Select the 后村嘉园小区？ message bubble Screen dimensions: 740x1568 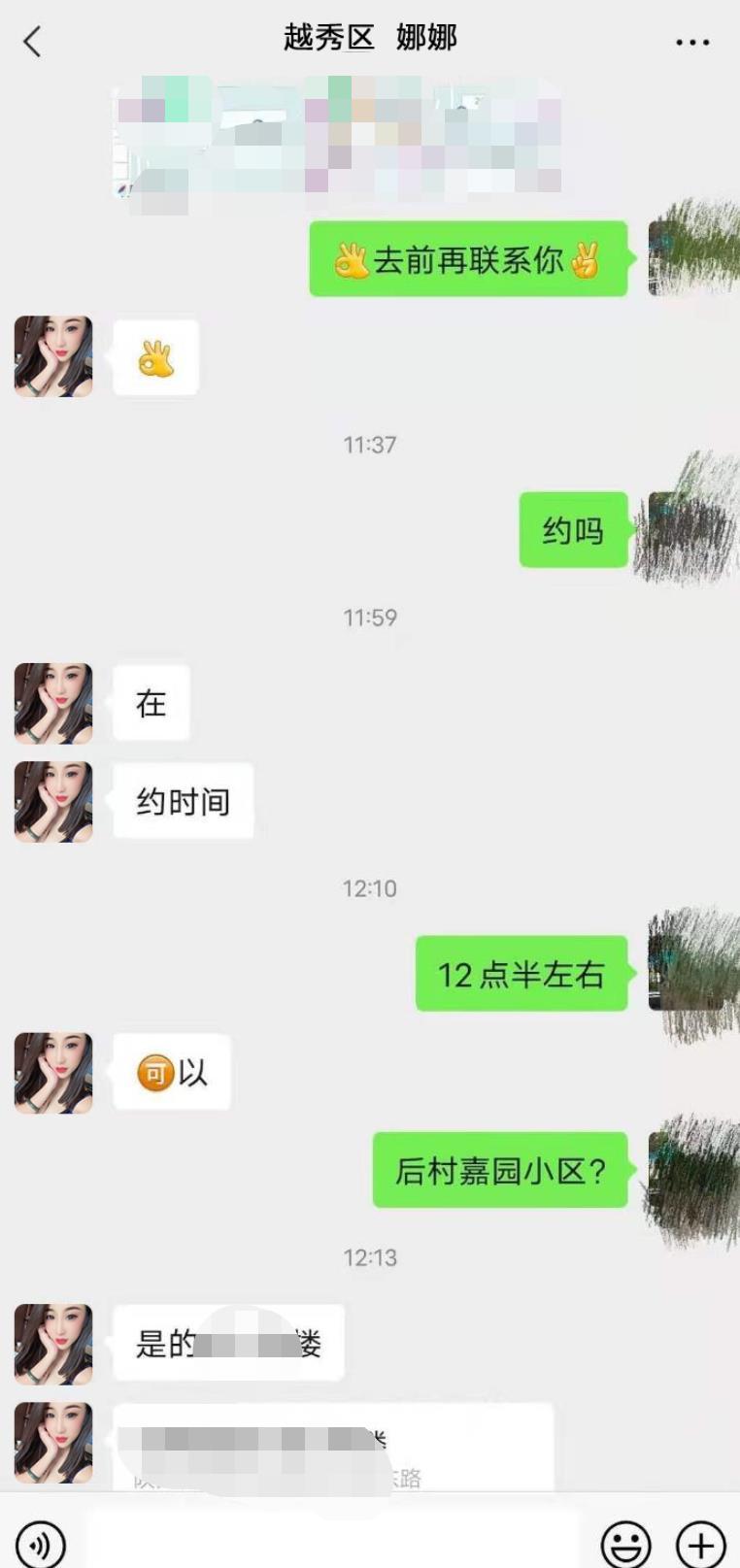[x=499, y=1172]
